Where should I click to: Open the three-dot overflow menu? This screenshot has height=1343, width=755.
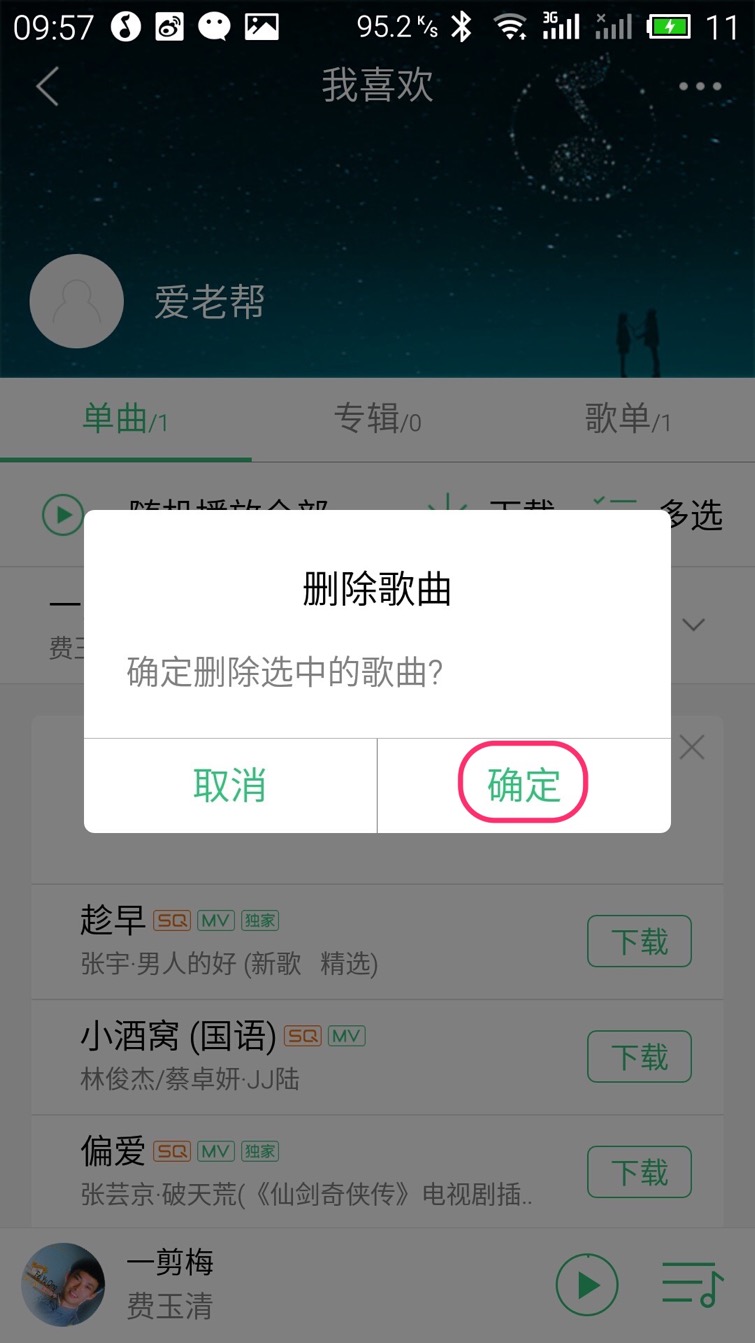700,87
